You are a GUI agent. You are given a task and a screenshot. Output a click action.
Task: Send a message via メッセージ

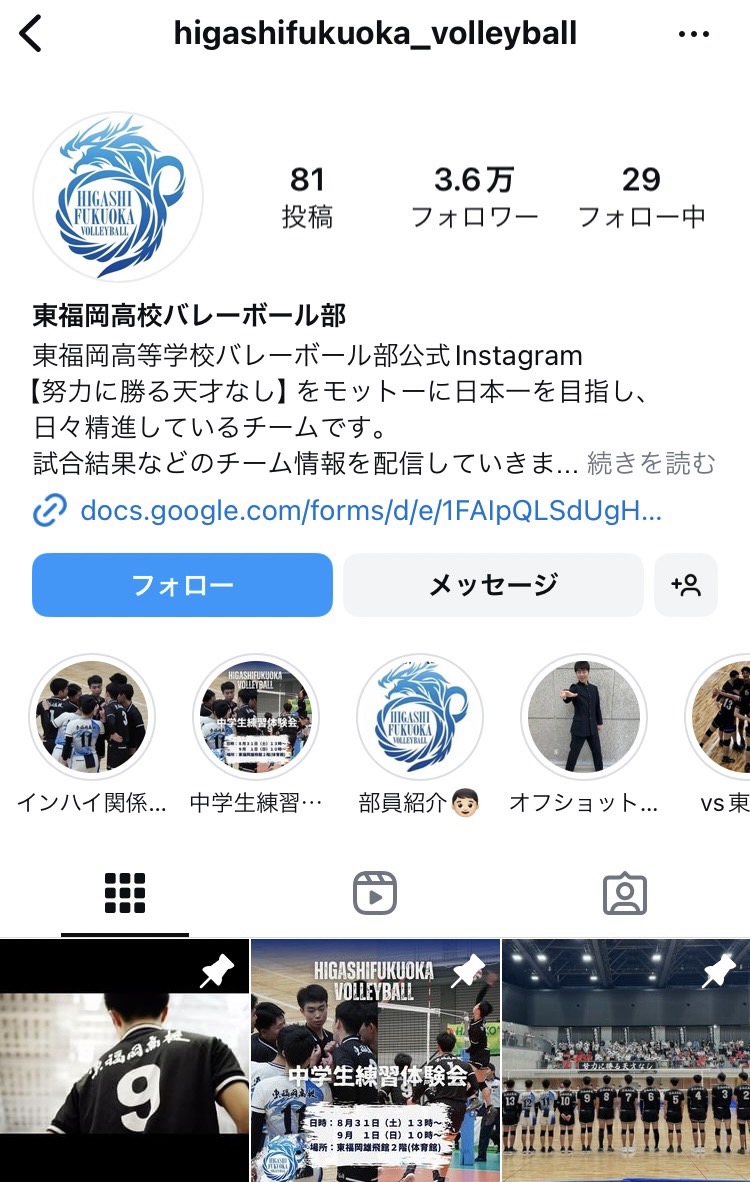pyautogui.click(x=493, y=585)
